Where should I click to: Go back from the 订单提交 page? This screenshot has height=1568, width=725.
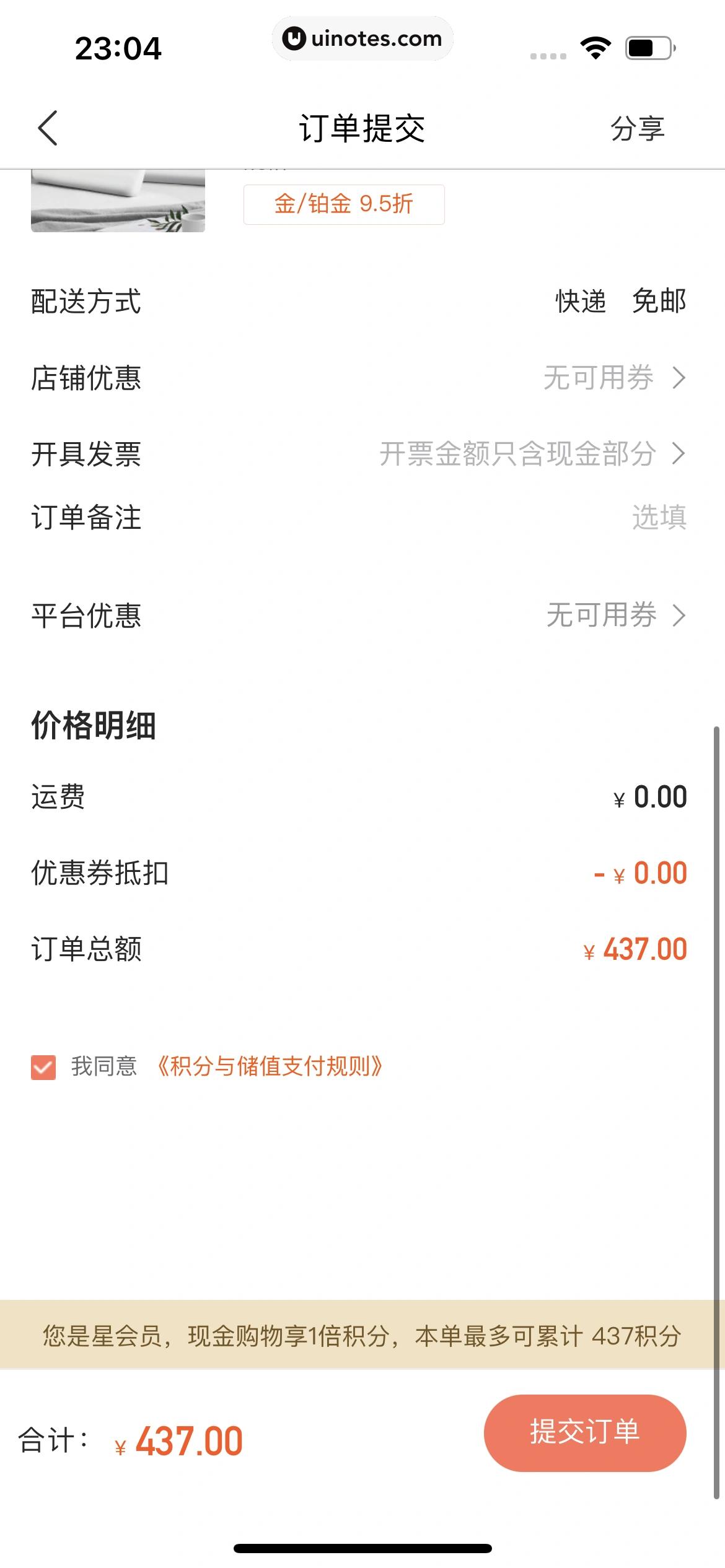(x=48, y=128)
